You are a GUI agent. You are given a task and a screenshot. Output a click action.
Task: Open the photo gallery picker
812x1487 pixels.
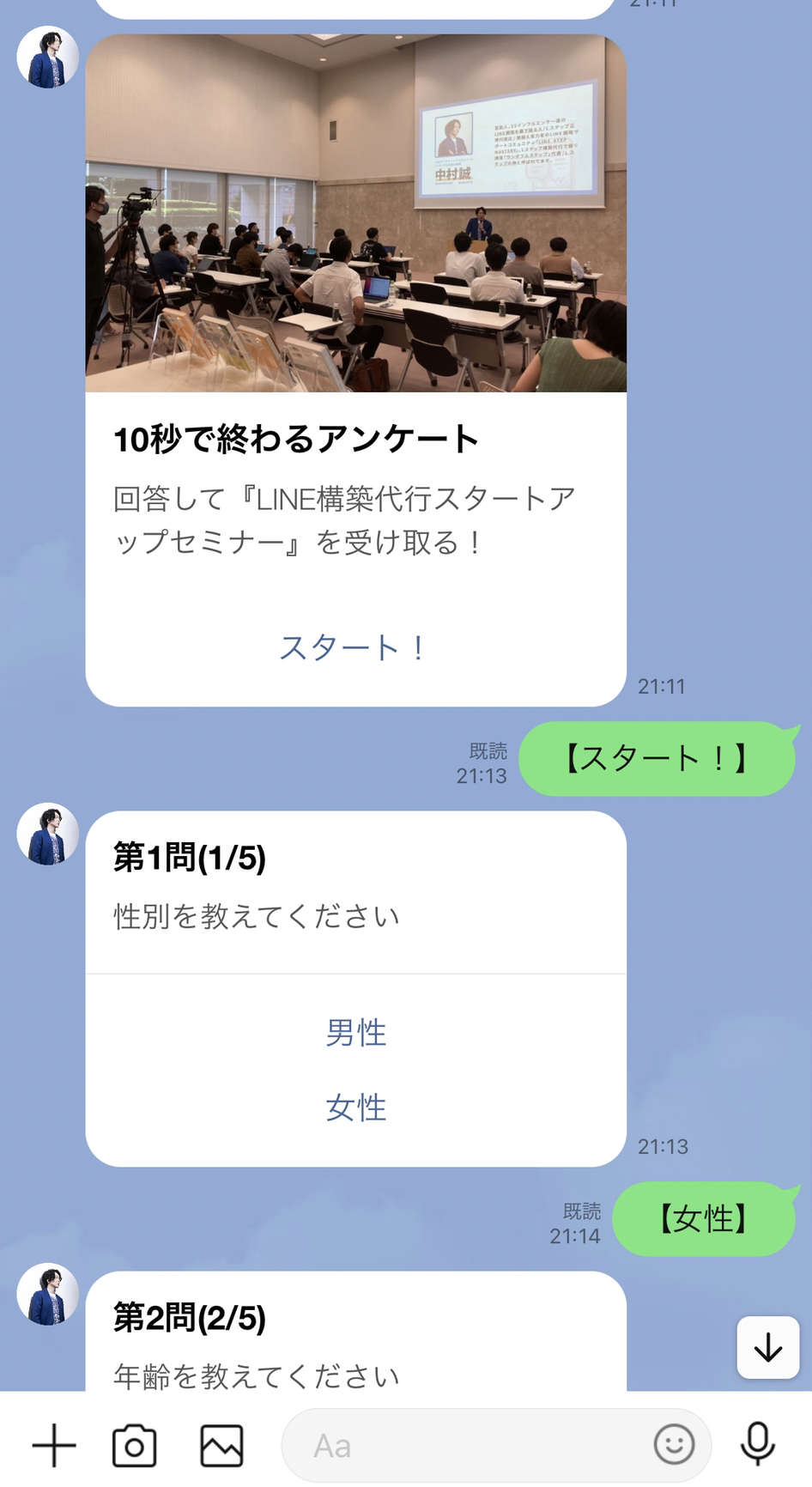click(x=221, y=1446)
